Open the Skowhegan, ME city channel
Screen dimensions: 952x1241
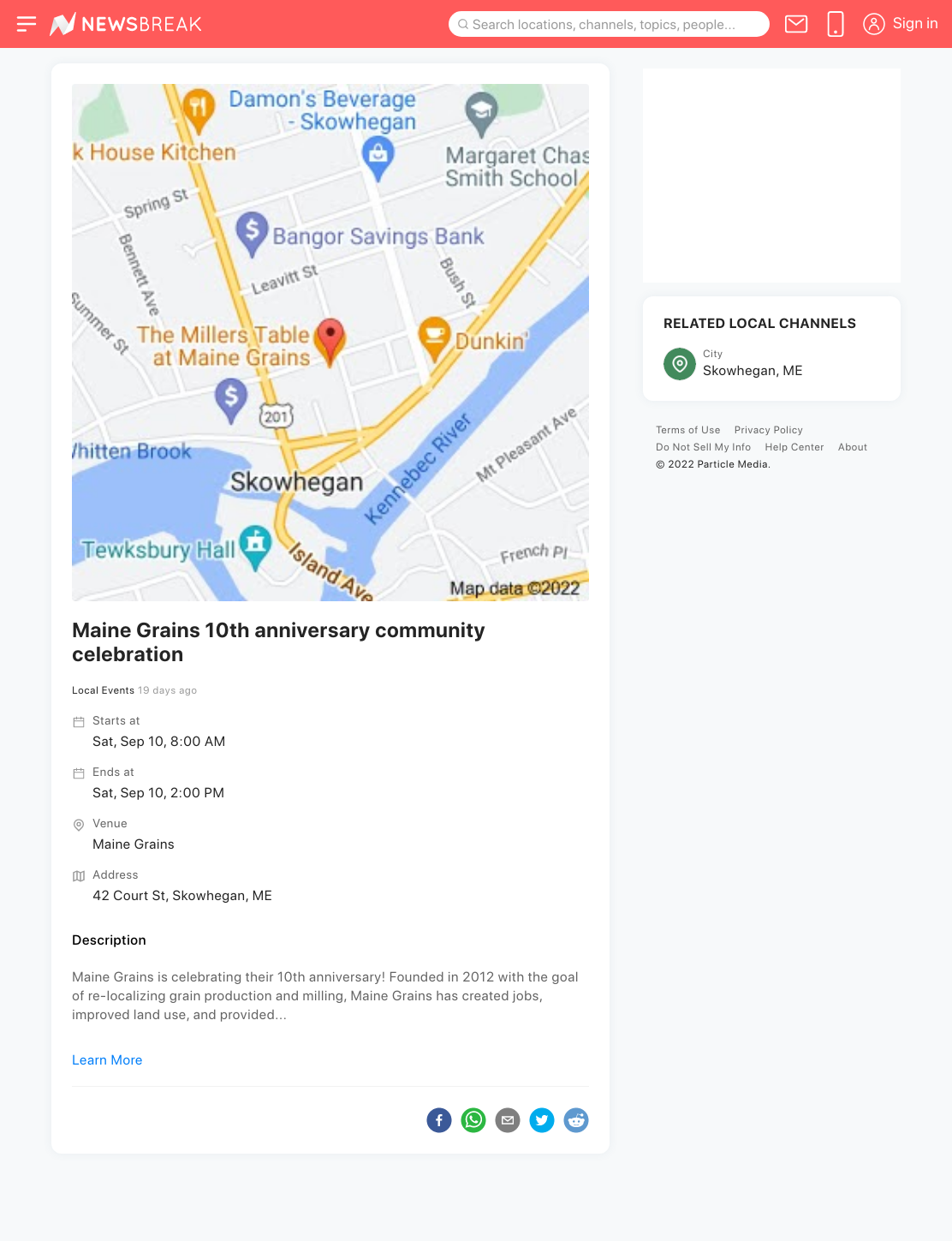coord(733,363)
